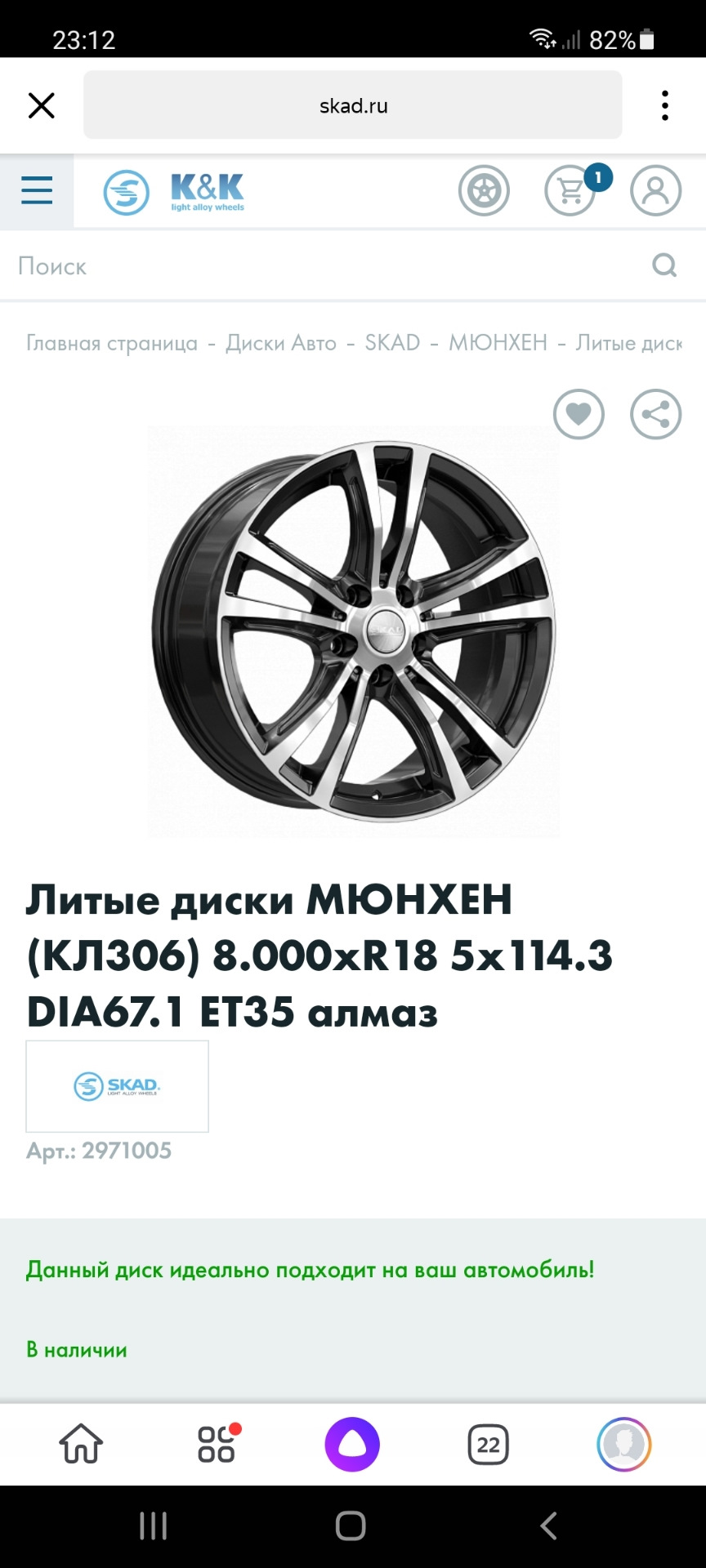The height and width of the screenshot is (1568, 706).
Task: Show the 22 open tabs
Action: [x=488, y=1444]
